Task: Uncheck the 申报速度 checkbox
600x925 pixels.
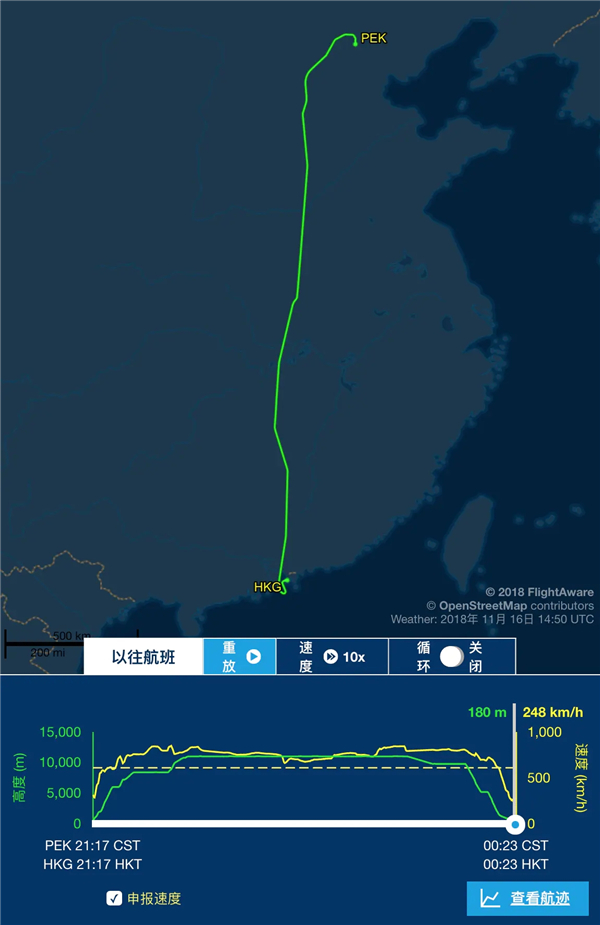Action: pos(114,898)
